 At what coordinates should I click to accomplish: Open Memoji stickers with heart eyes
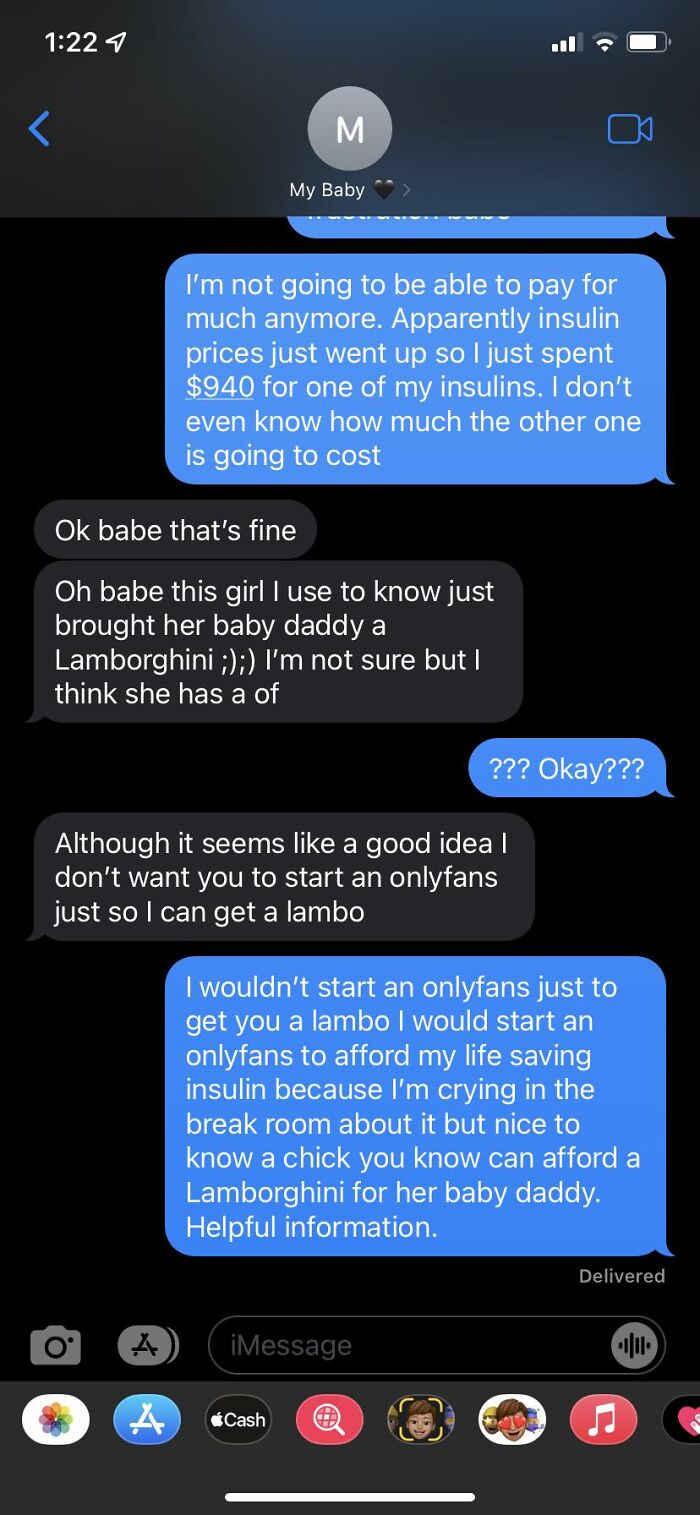[x=512, y=1420]
